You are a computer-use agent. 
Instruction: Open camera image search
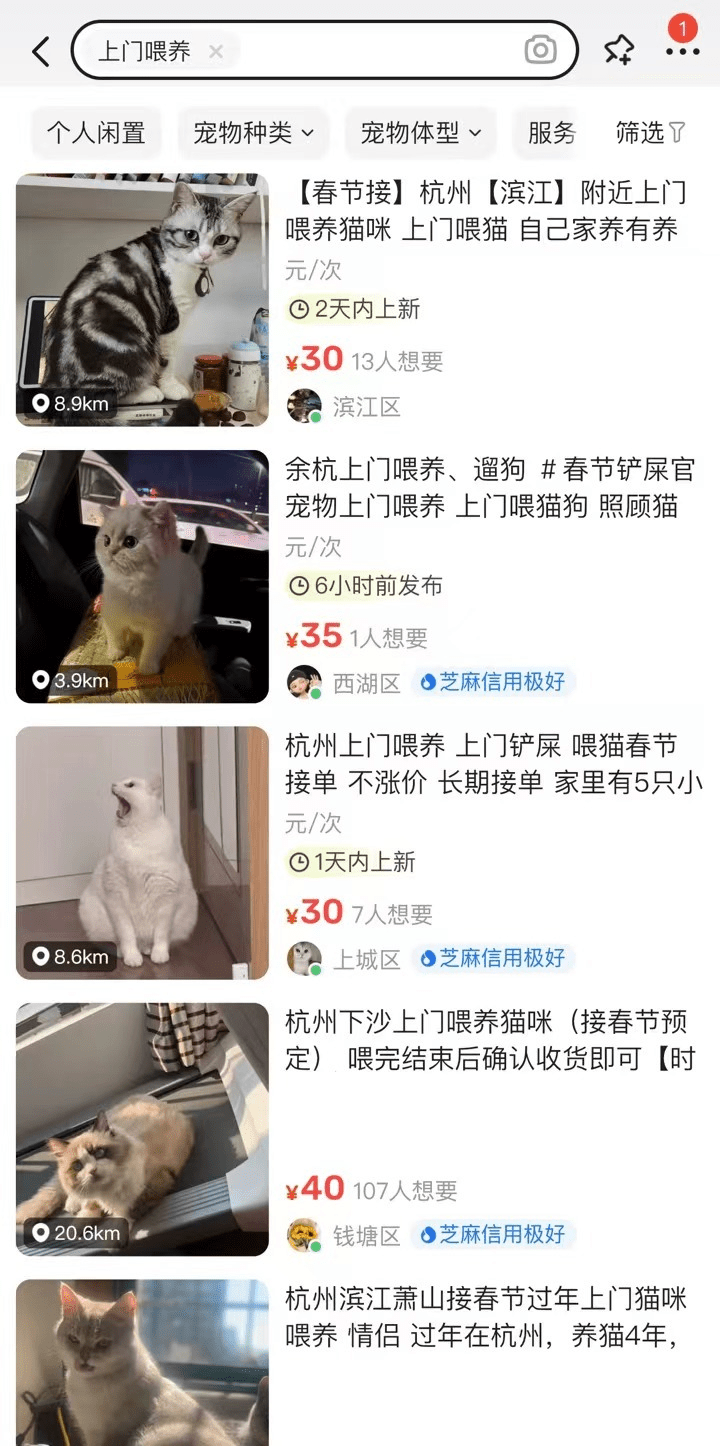click(540, 50)
